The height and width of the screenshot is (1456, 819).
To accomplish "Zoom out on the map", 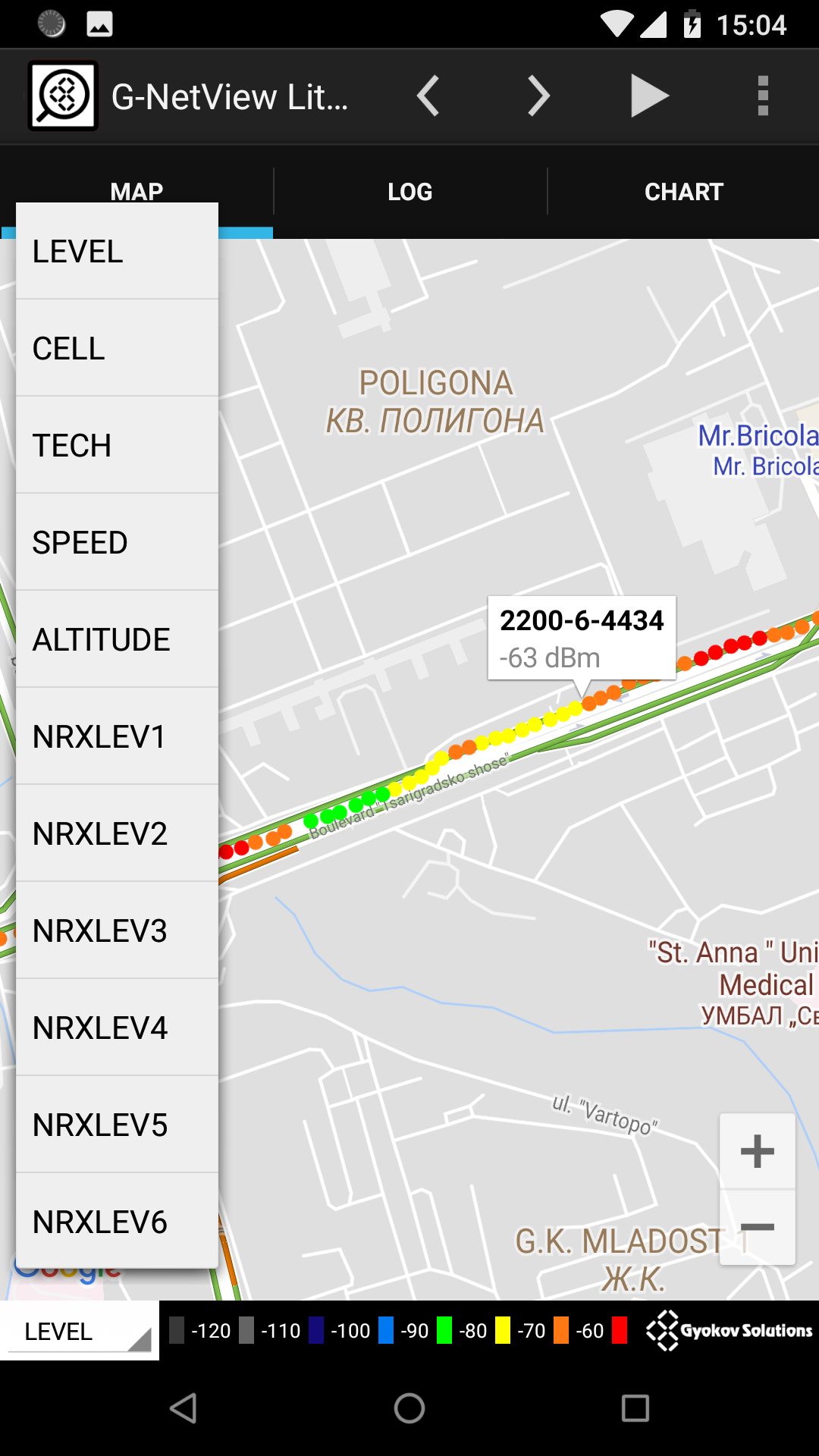I will 757,1227.
